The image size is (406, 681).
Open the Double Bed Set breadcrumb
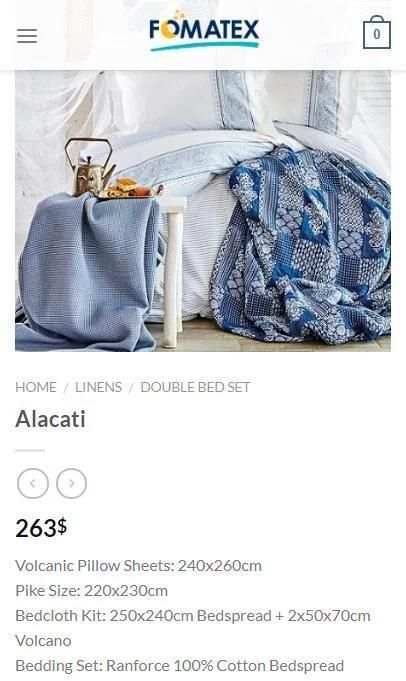195,387
